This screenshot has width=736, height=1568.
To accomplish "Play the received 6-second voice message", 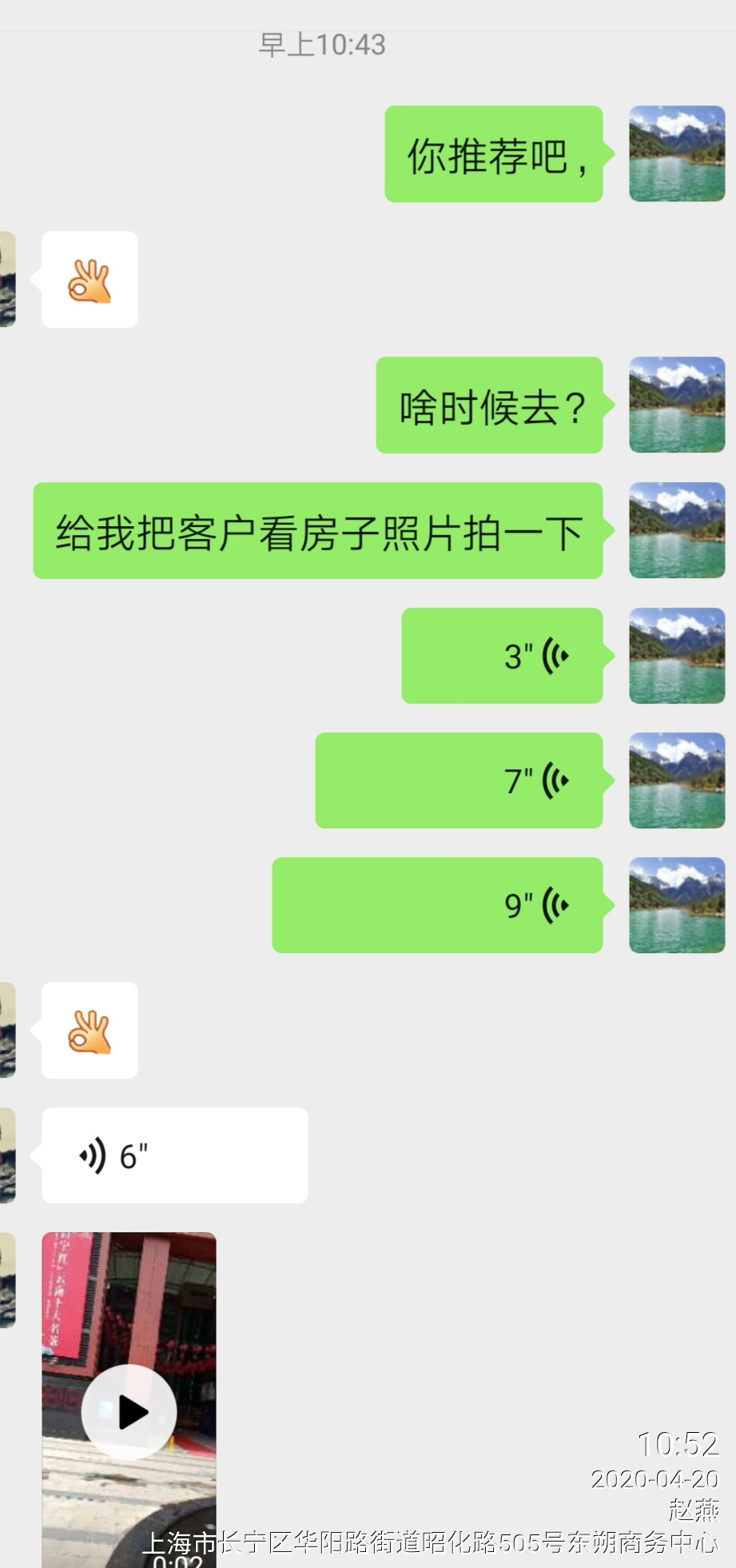I will 174,1155.
